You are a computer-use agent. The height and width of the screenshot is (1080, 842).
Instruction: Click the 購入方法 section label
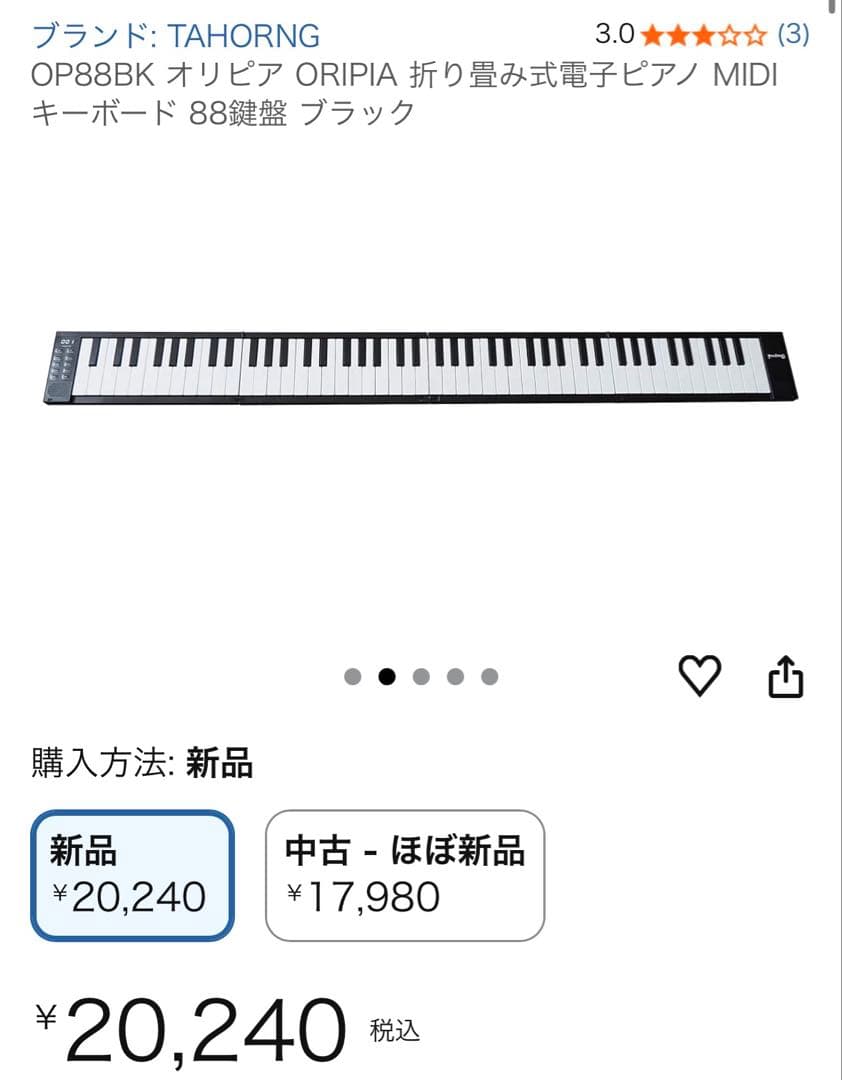point(100,762)
